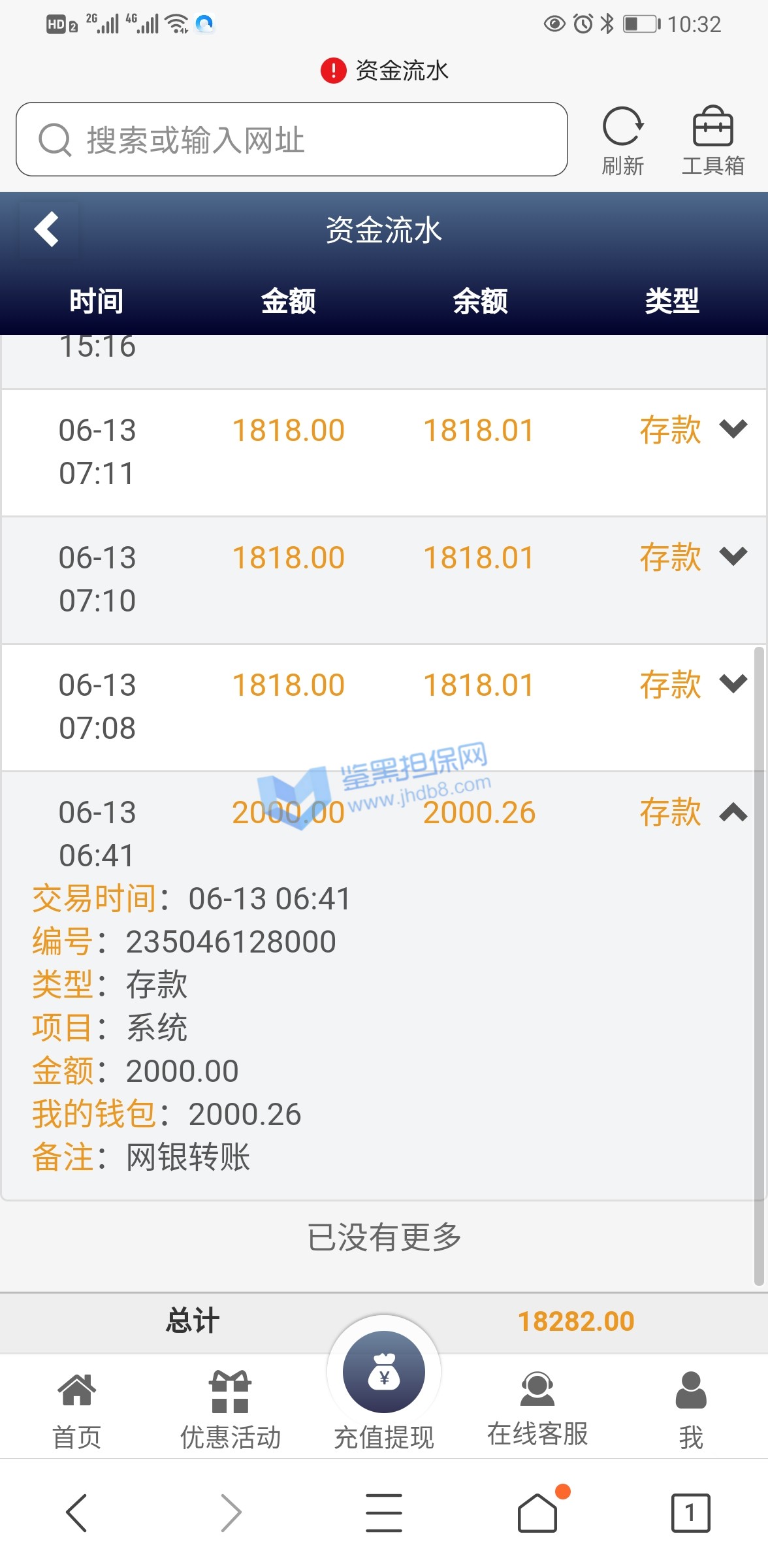Open the browser tabs switcher
The image size is (768, 1568).
coord(690,1512)
